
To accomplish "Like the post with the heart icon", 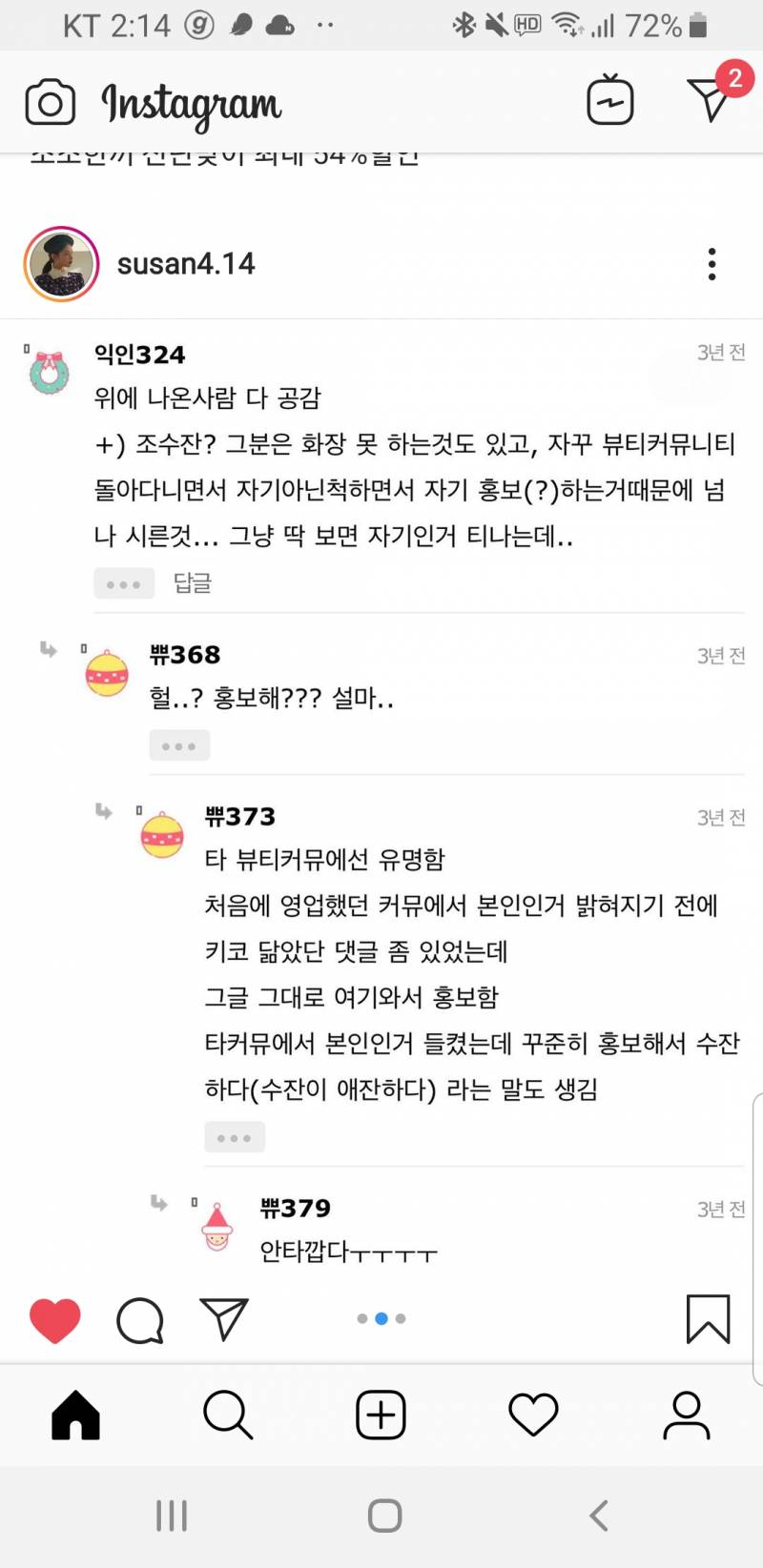I will tap(54, 1319).
